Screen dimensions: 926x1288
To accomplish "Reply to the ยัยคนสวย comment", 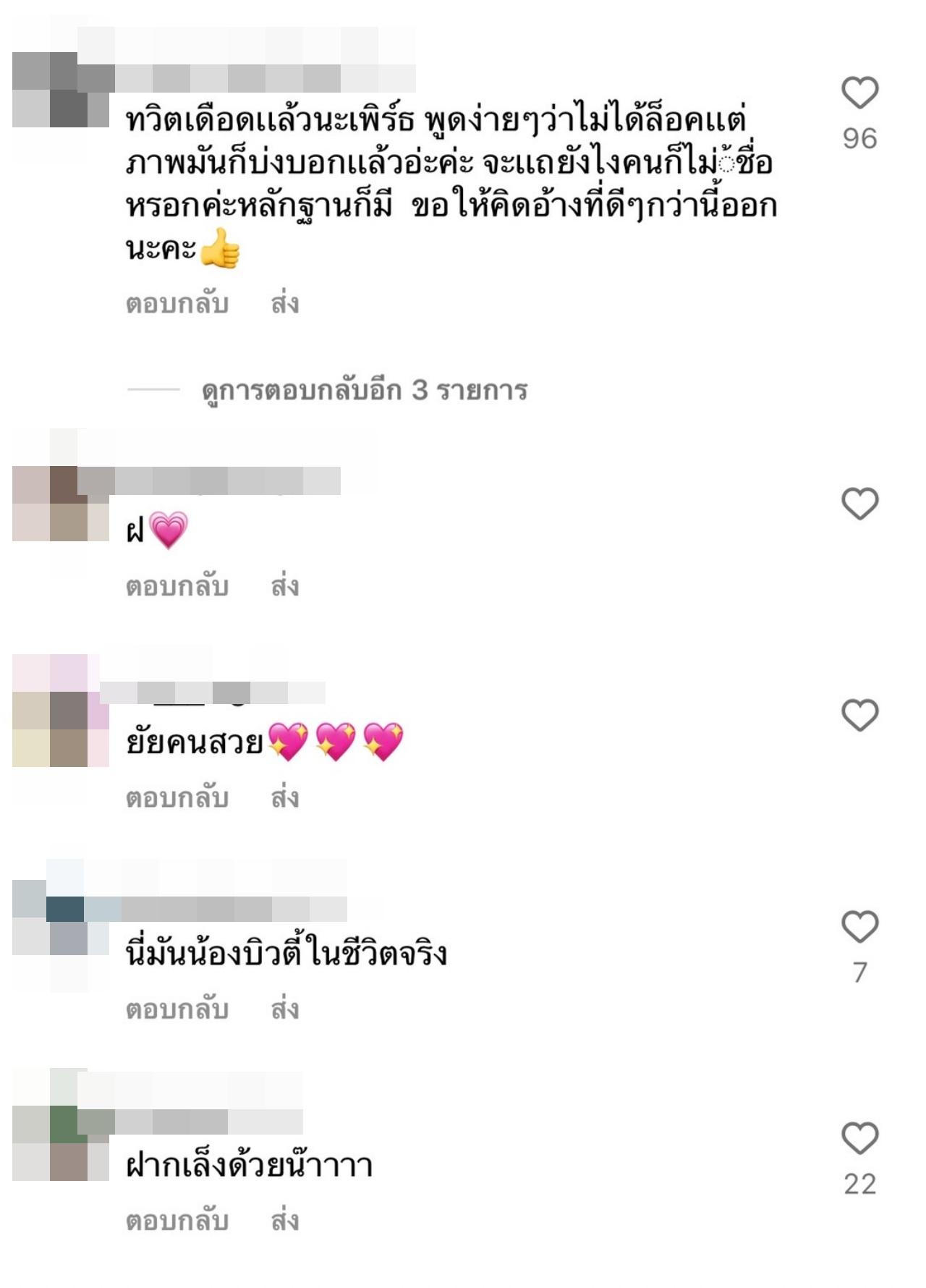I will [177, 798].
